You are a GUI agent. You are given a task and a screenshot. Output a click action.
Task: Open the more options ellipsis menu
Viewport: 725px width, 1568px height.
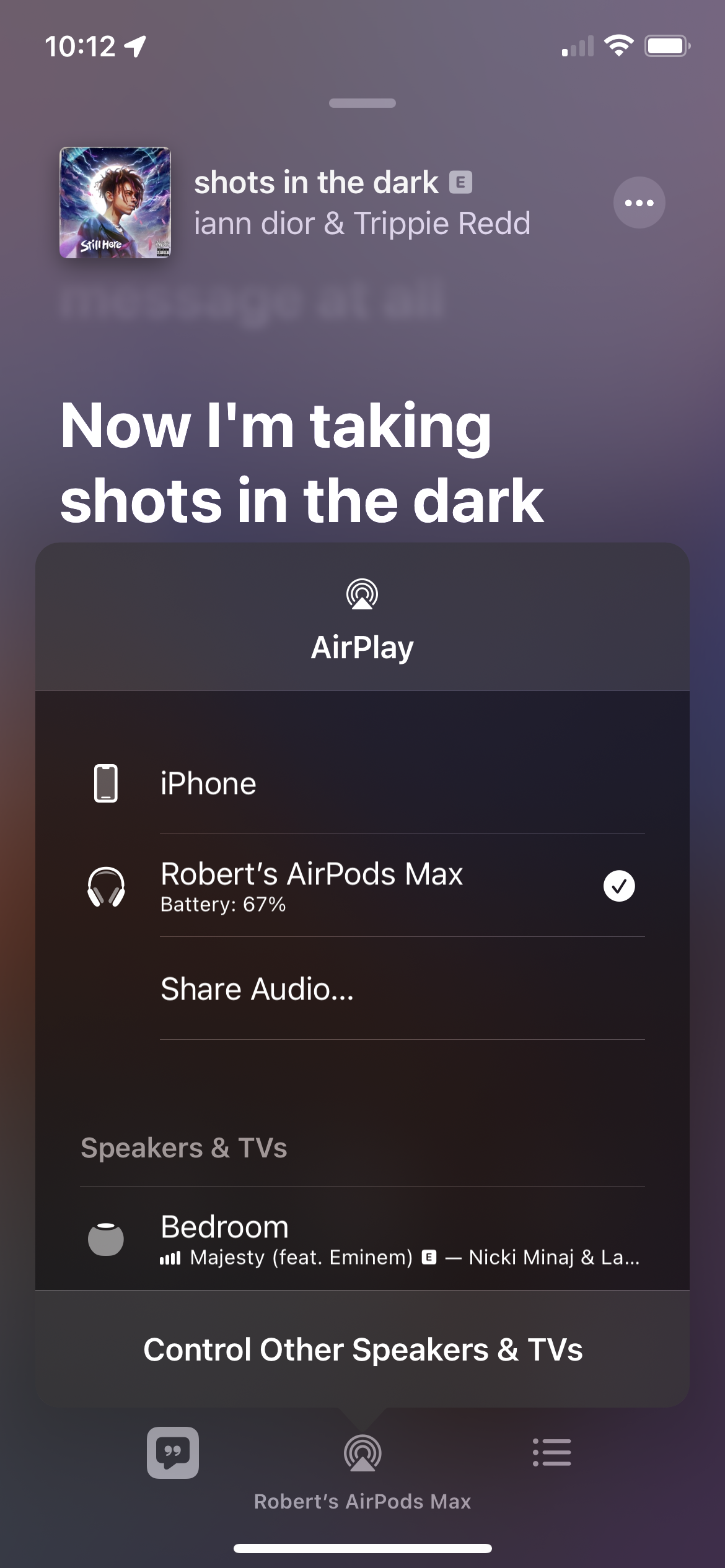639,203
